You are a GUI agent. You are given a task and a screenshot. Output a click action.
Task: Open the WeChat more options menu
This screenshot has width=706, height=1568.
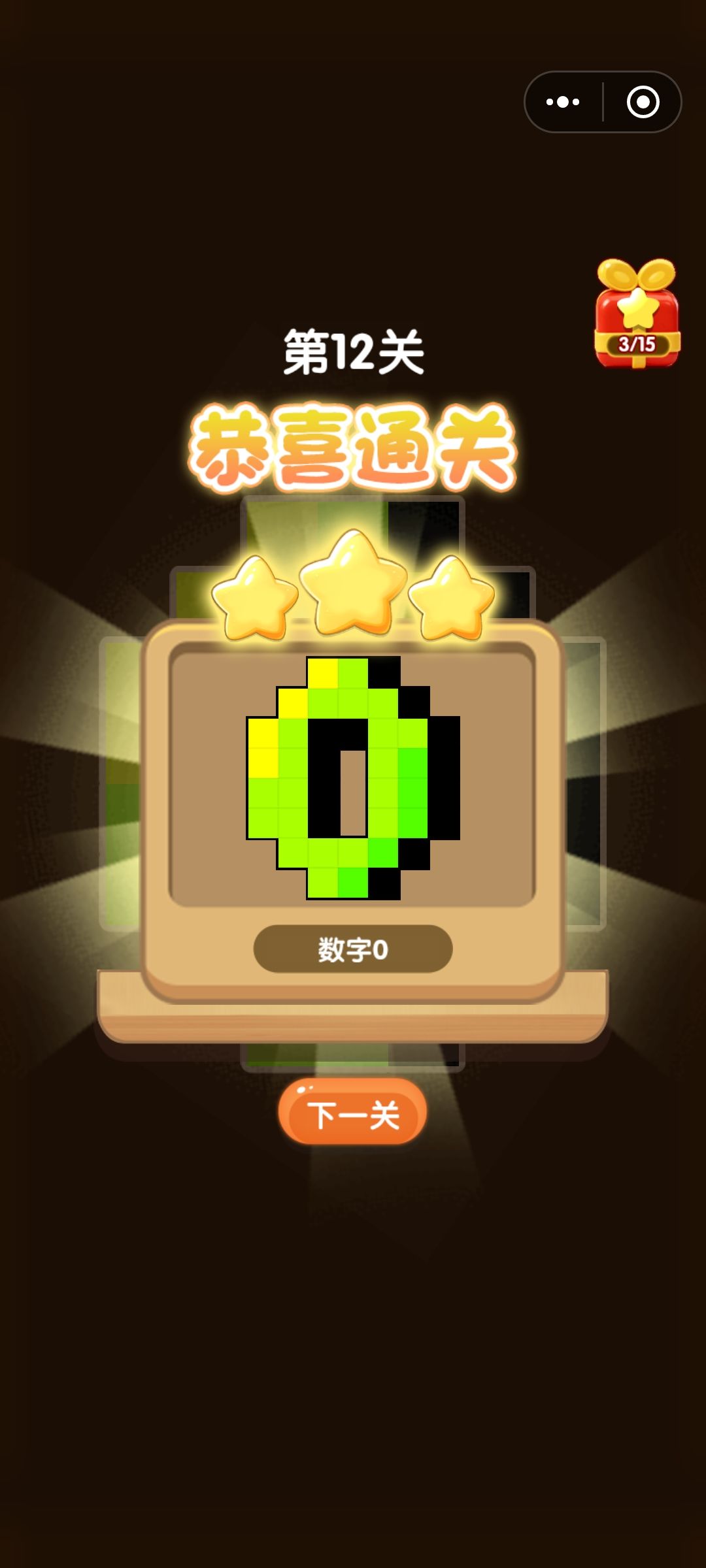pyautogui.click(x=561, y=101)
